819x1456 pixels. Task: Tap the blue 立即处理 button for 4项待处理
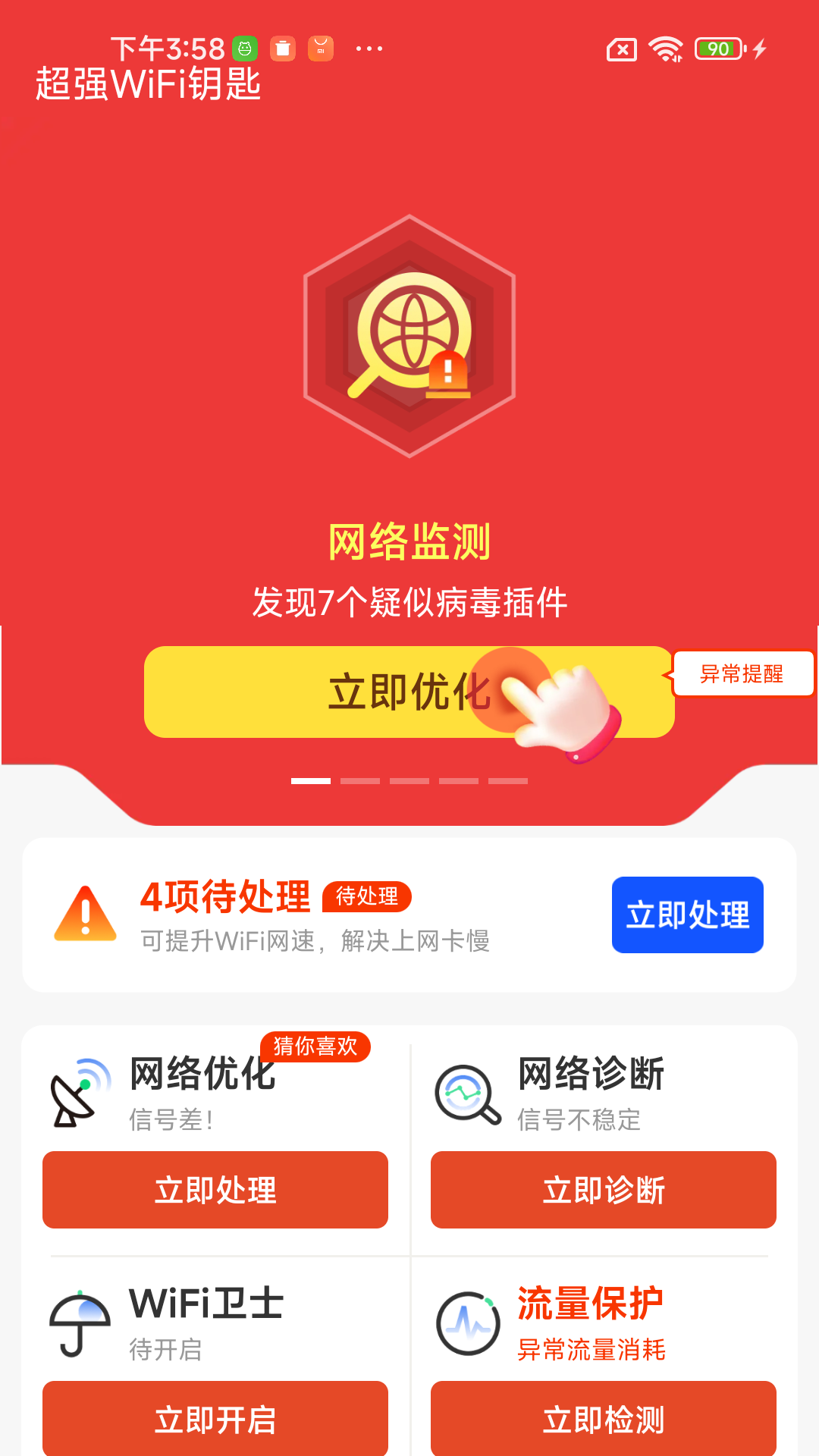coord(687,915)
